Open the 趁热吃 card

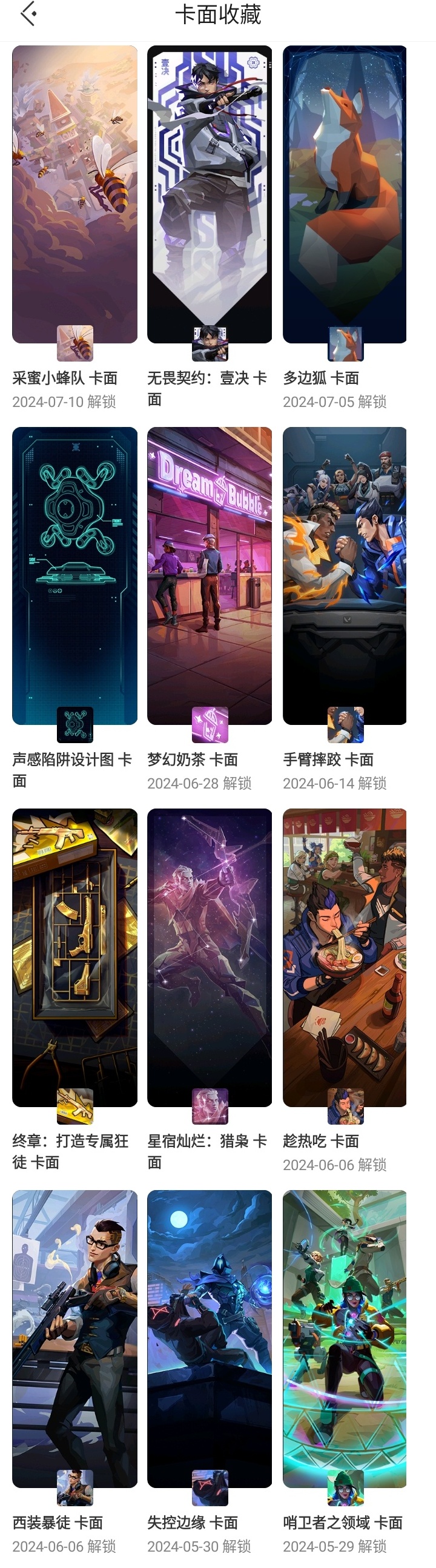coord(345,958)
